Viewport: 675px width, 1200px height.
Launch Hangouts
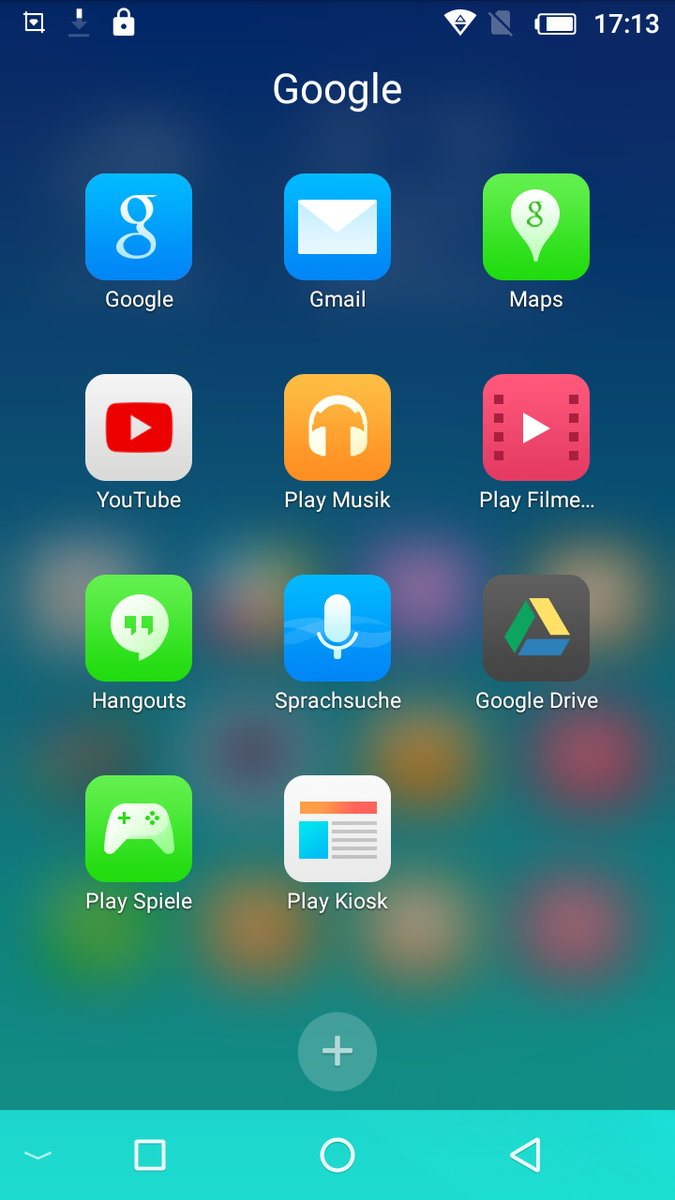click(x=138, y=628)
